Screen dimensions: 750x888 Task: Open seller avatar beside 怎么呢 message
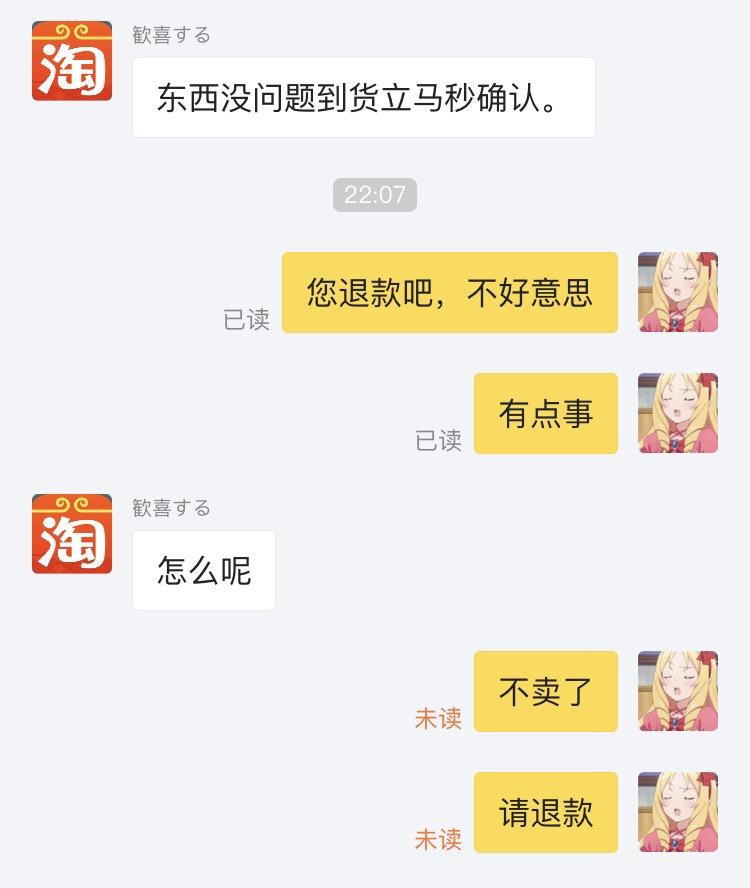tap(72, 533)
